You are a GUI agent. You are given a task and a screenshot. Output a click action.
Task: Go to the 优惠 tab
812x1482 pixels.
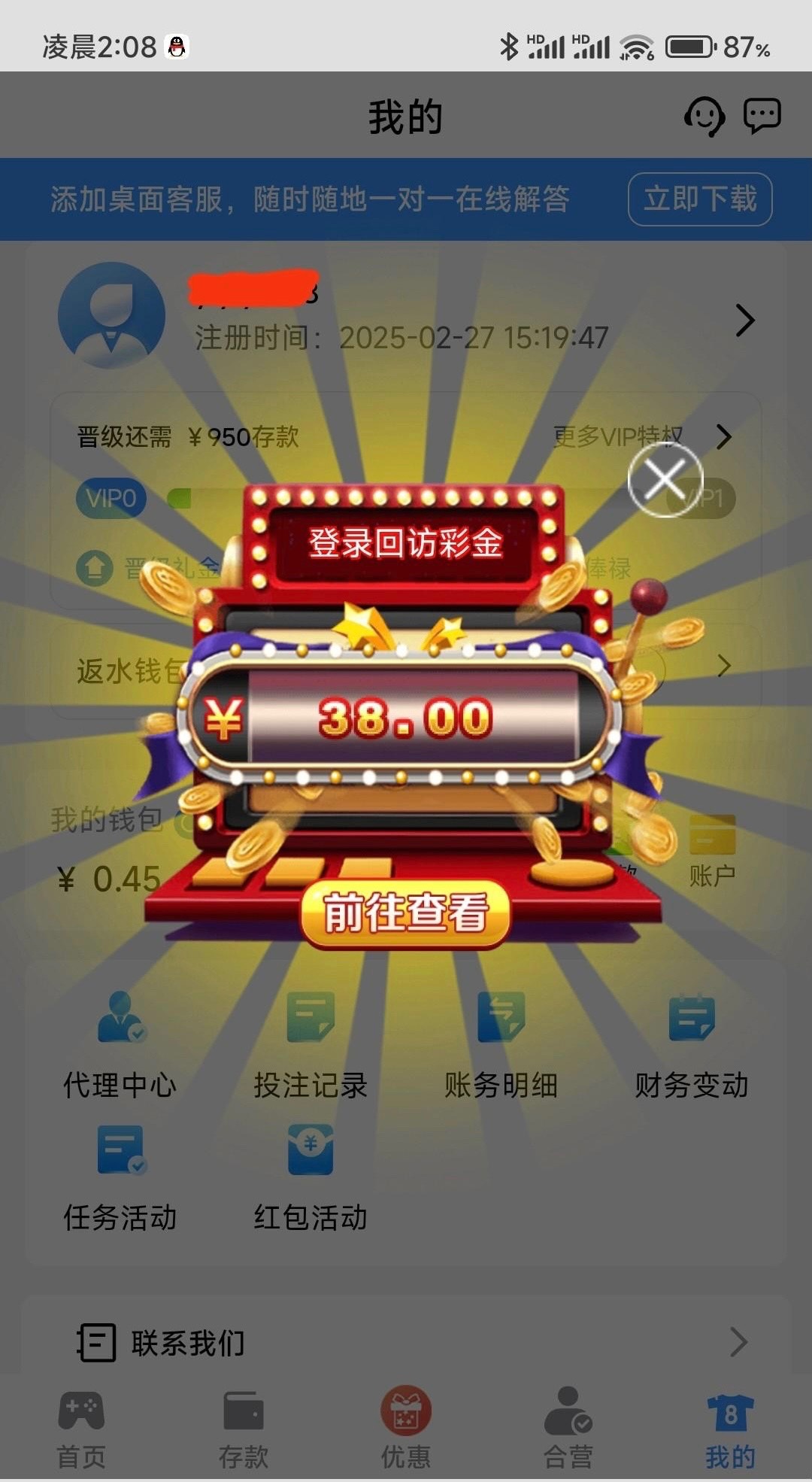coord(406,1429)
